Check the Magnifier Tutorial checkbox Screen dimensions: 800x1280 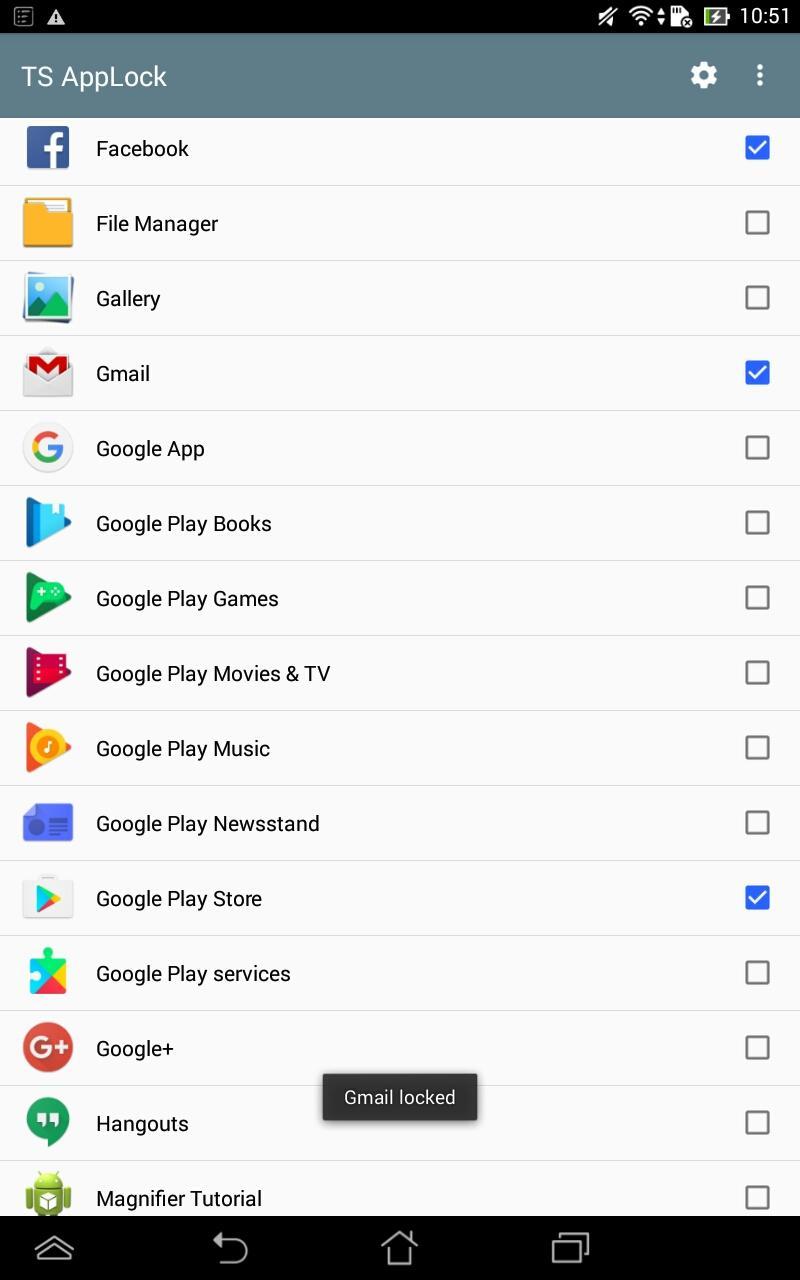(757, 1198)
